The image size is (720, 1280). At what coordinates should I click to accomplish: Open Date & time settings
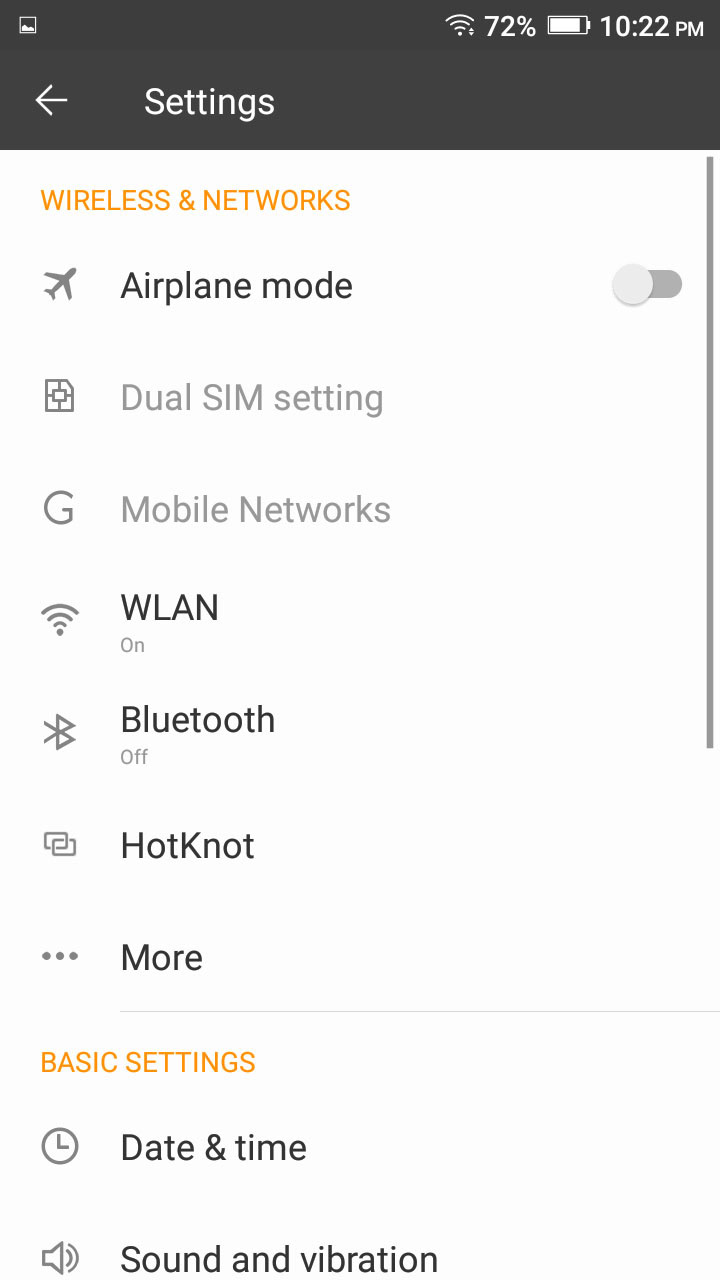[213, 1147]
